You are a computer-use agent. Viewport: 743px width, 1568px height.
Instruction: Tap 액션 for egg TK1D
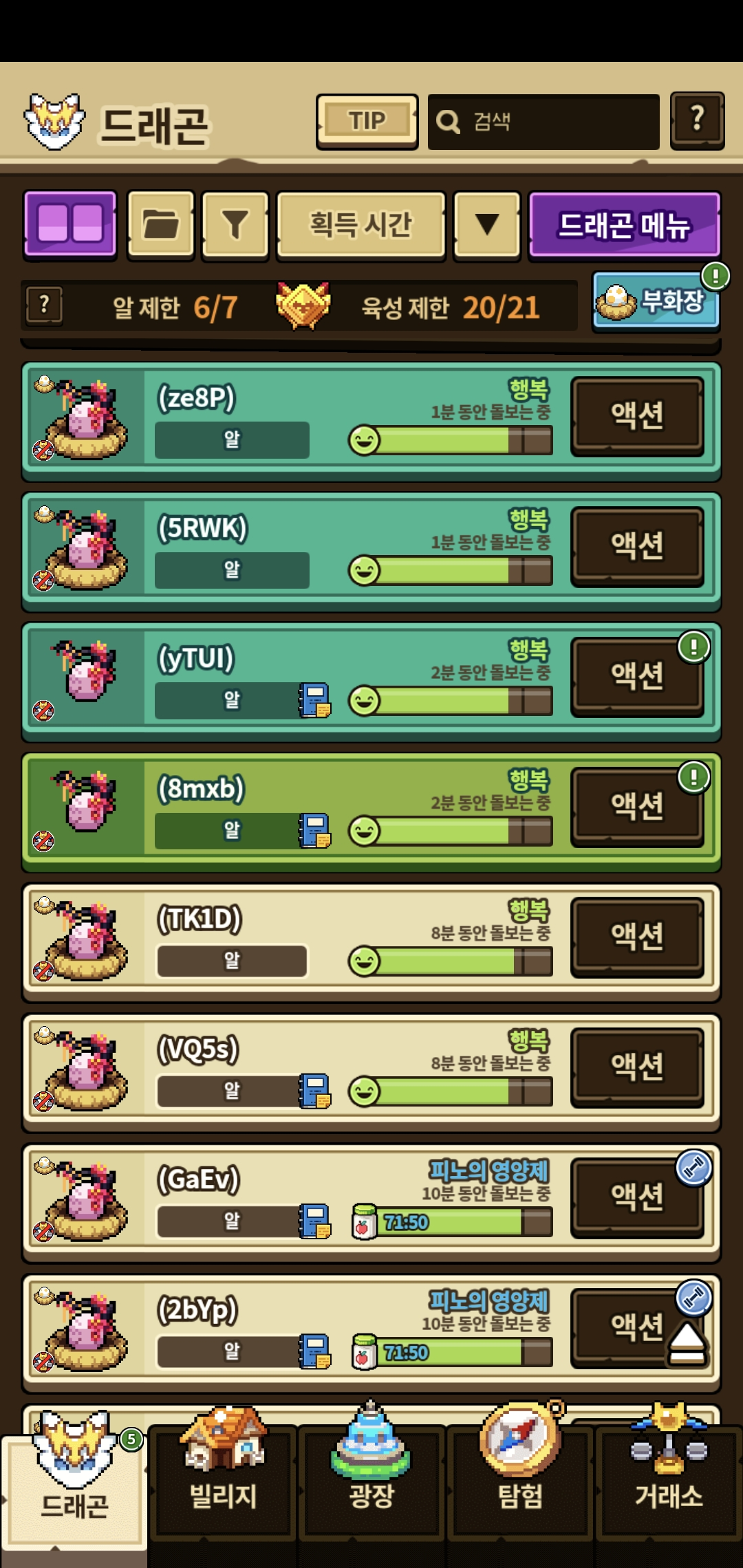coord(637,937)
